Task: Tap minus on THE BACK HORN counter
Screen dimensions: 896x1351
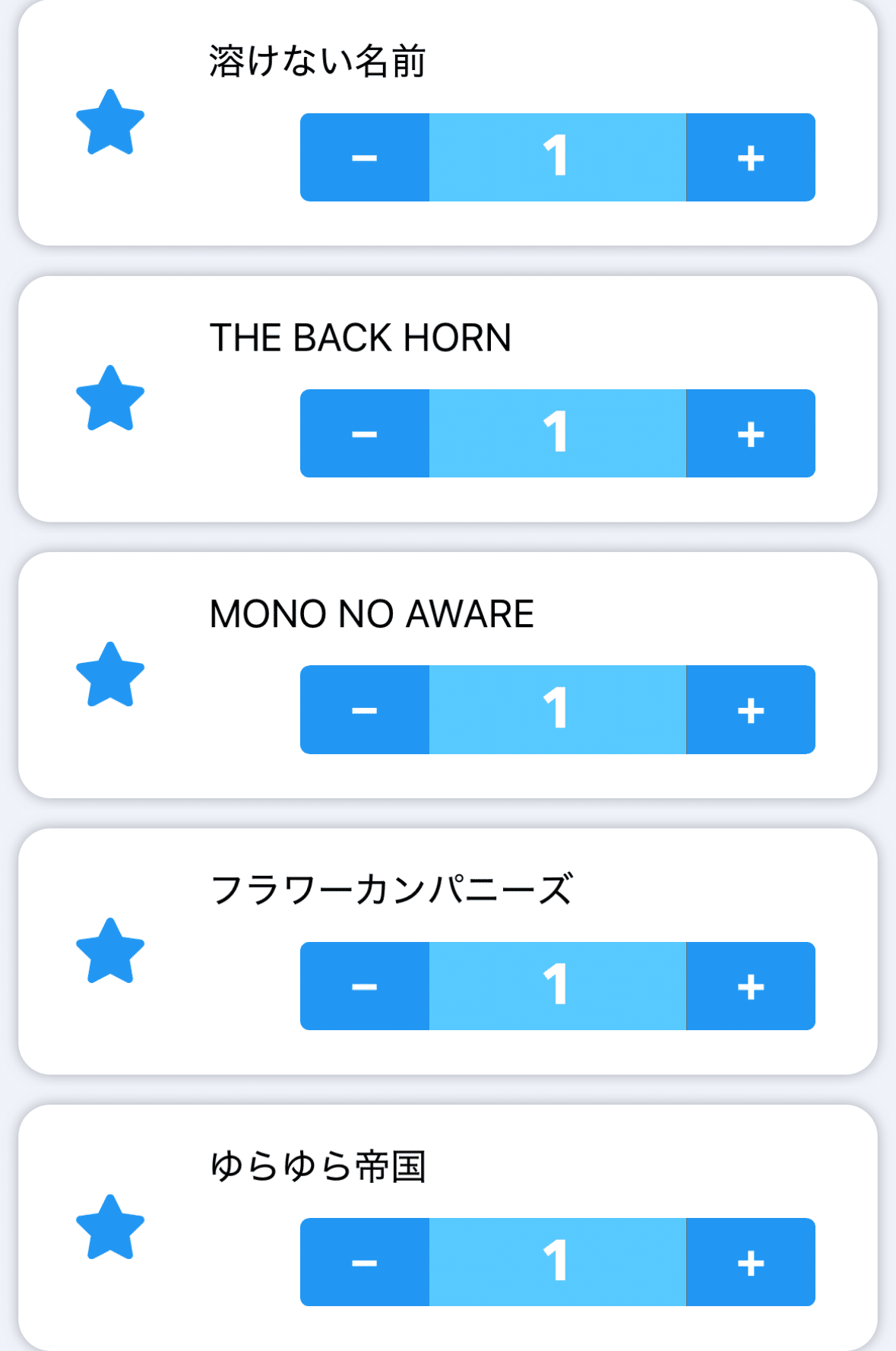Action: (x=365, y=433)
